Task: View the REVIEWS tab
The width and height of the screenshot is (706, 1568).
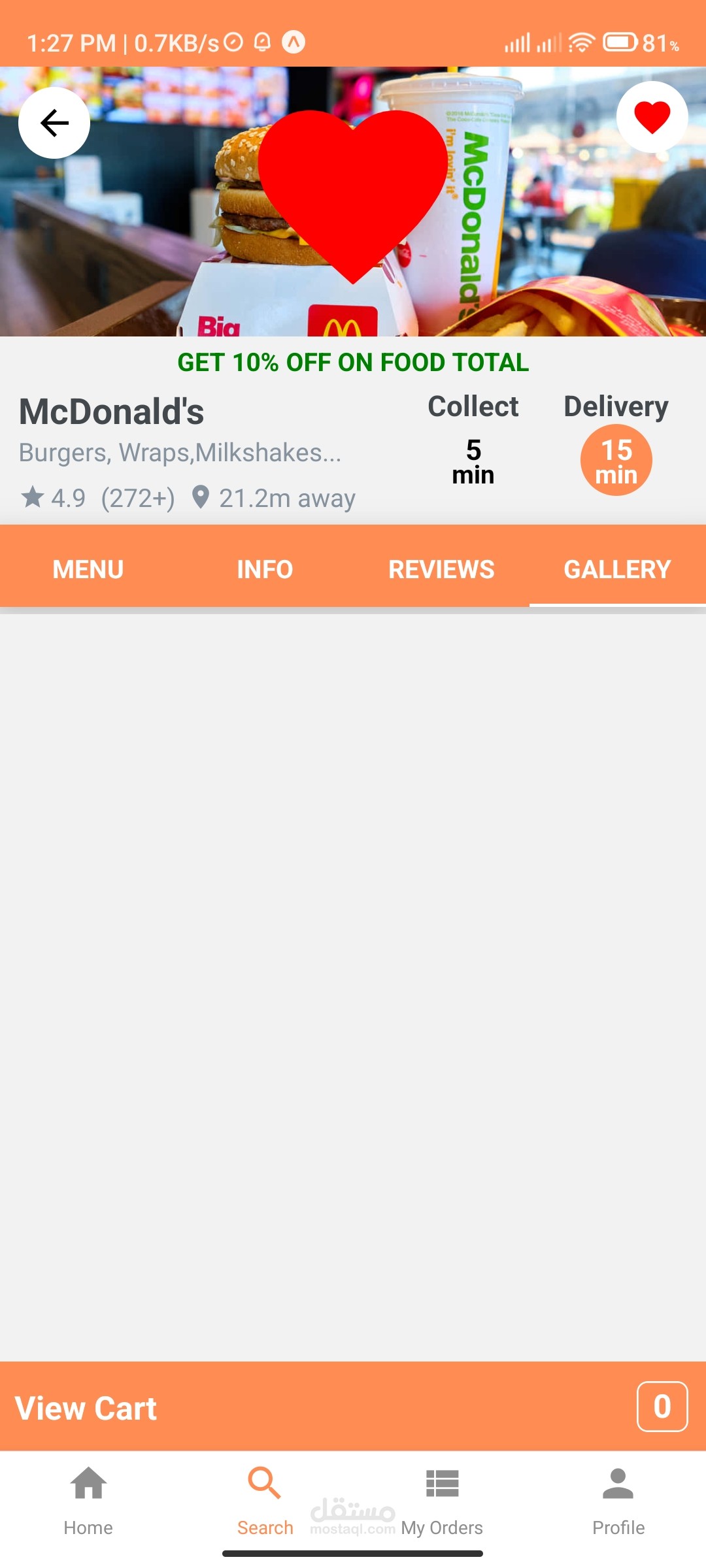Action: point(441,569)
